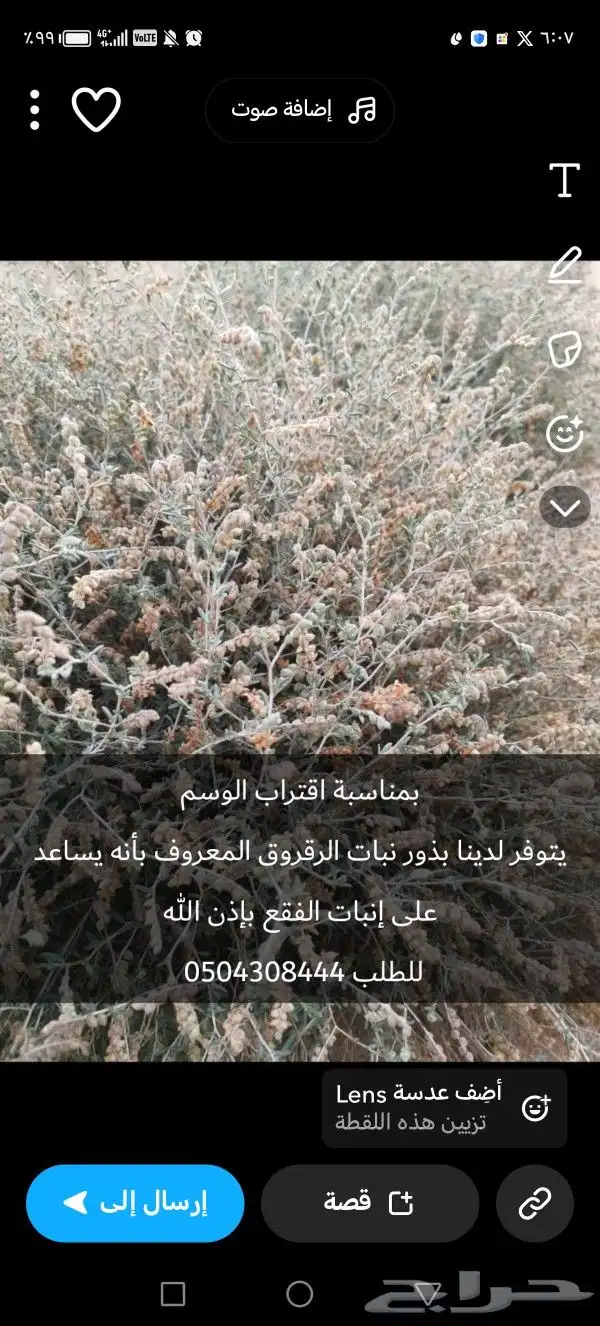Select the text tool (T)
Viewport: 600px width, 1326px height.
click(565, 180)
